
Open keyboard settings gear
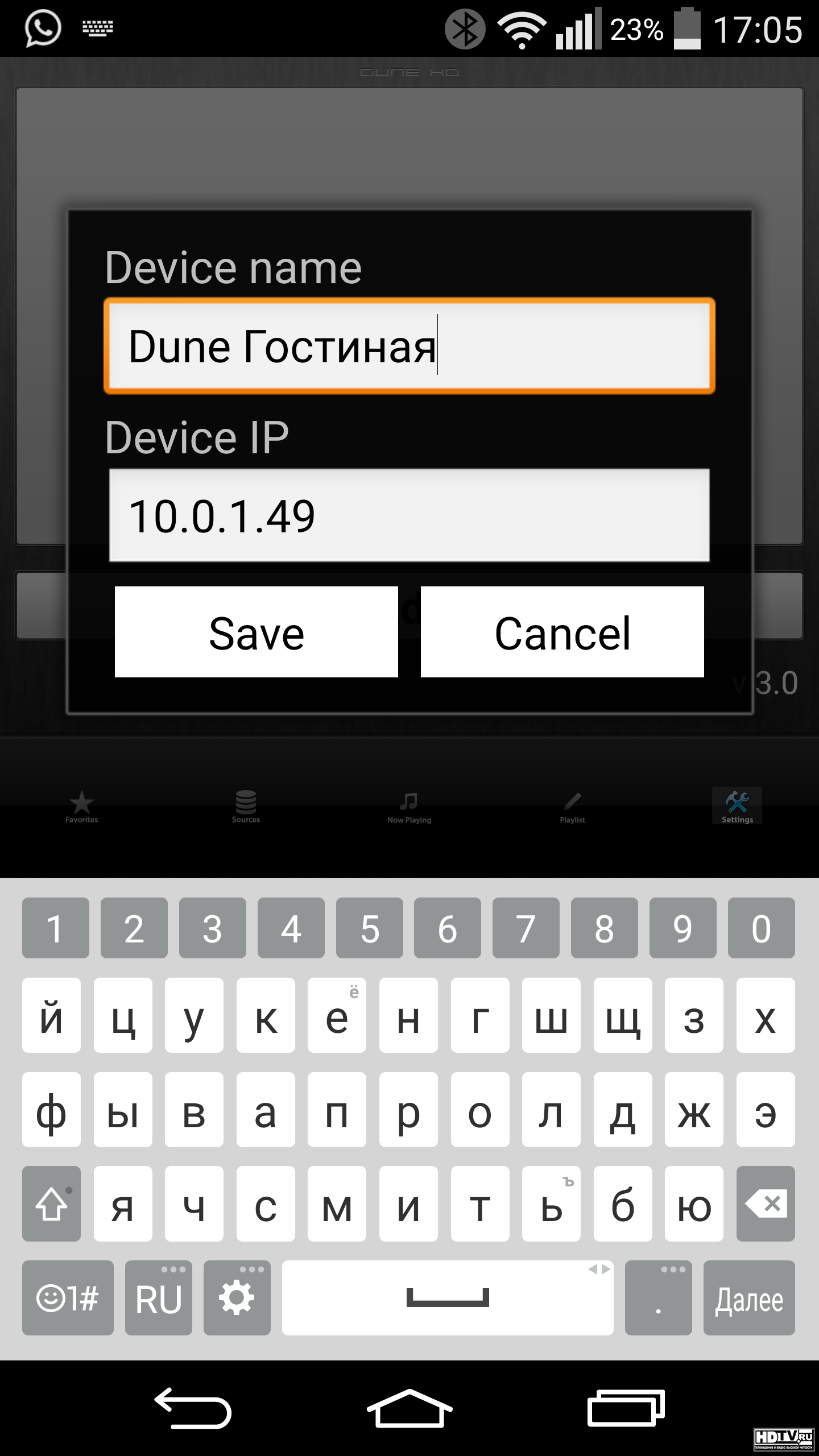pos(237,1298)
